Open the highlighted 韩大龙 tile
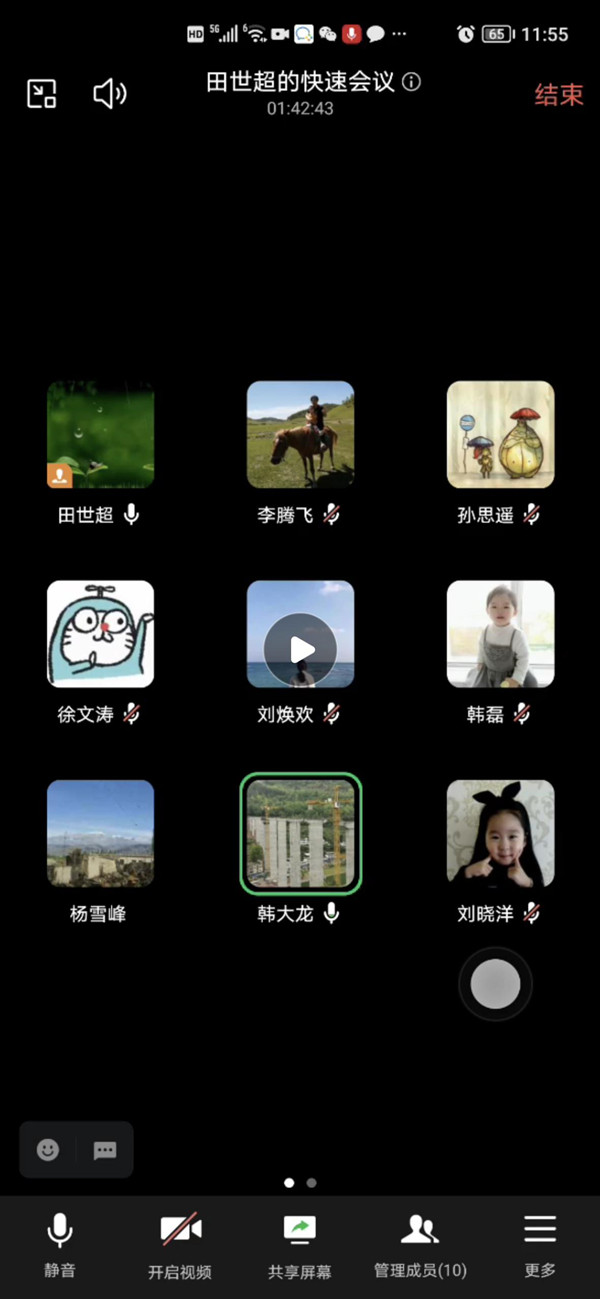 (300, 833)
